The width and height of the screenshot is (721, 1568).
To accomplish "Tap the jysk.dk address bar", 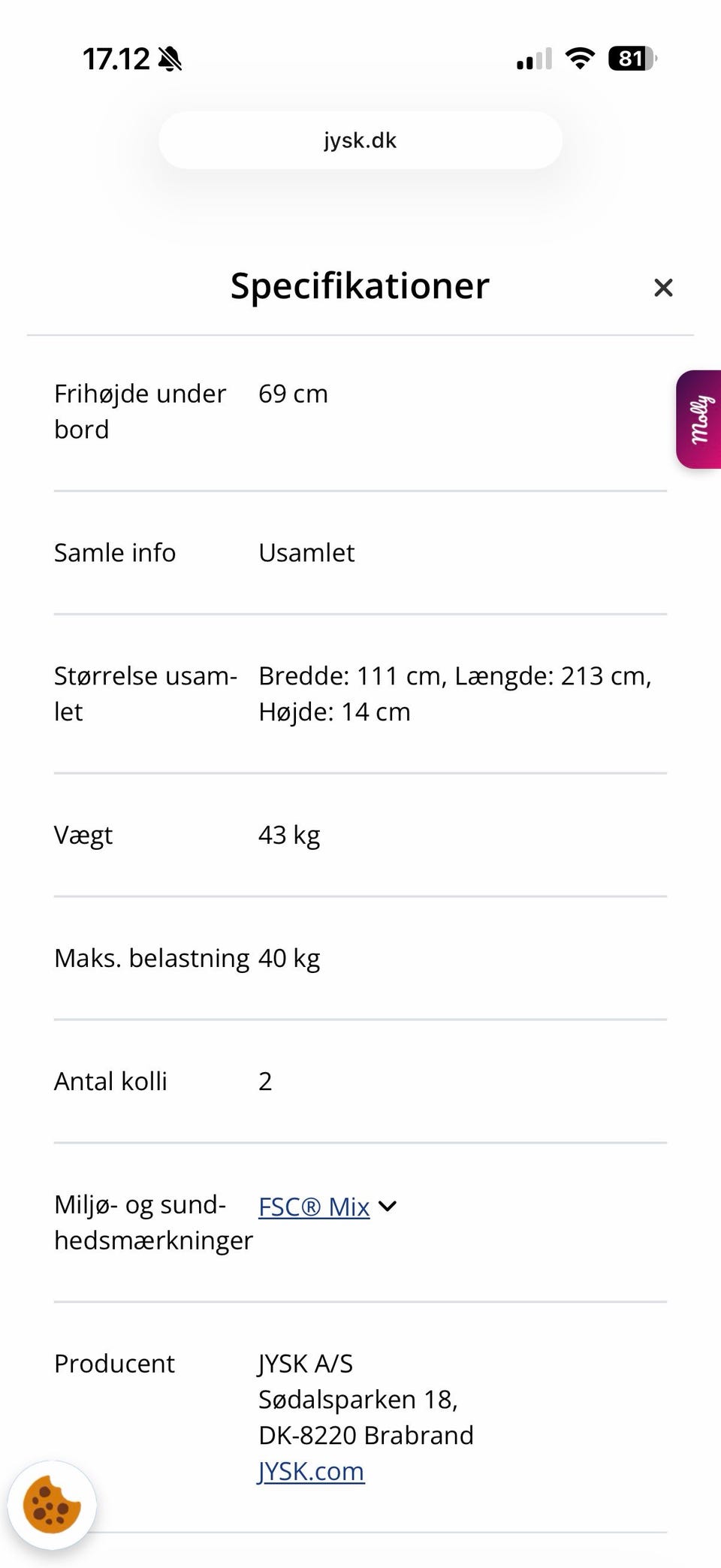I will click(x=360, y=140).
